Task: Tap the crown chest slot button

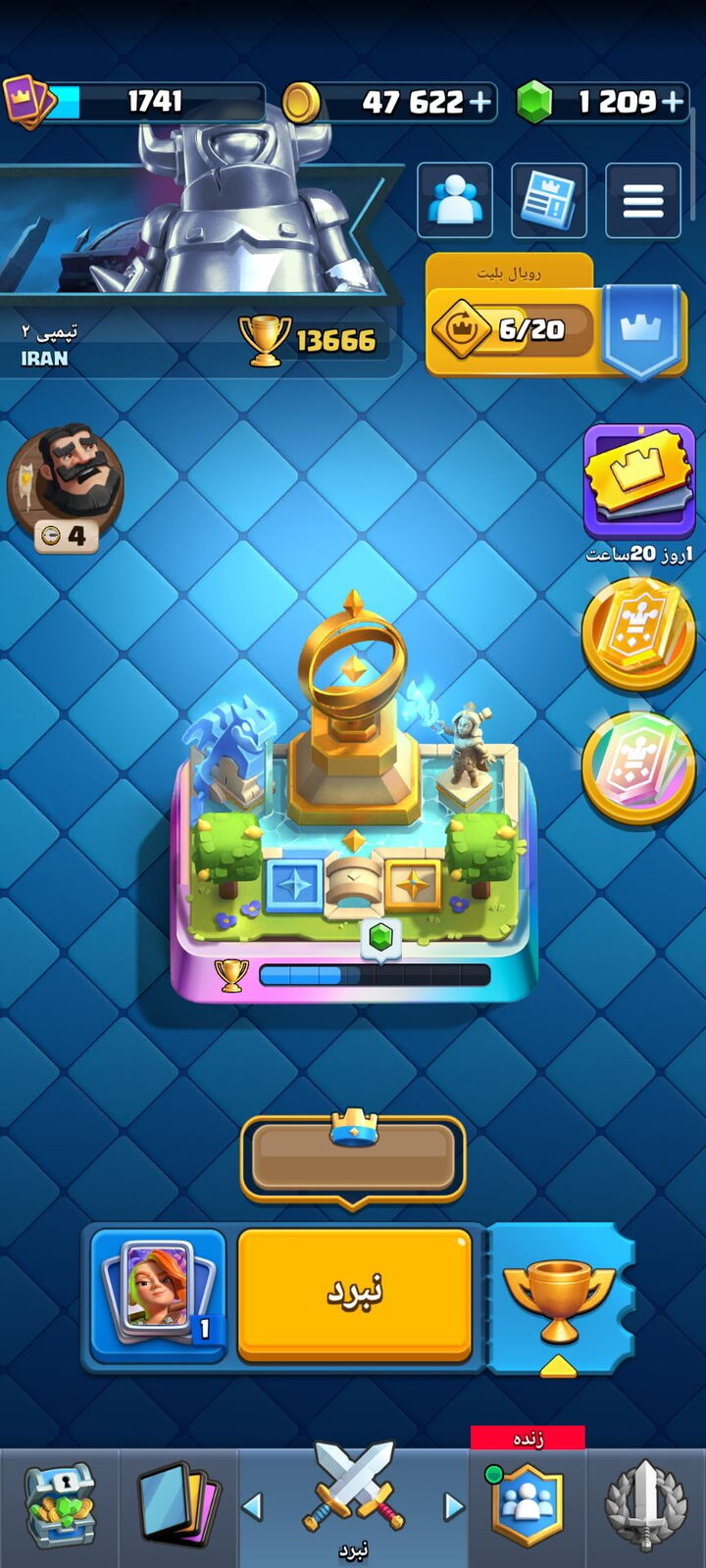Action: point(353,1156)
